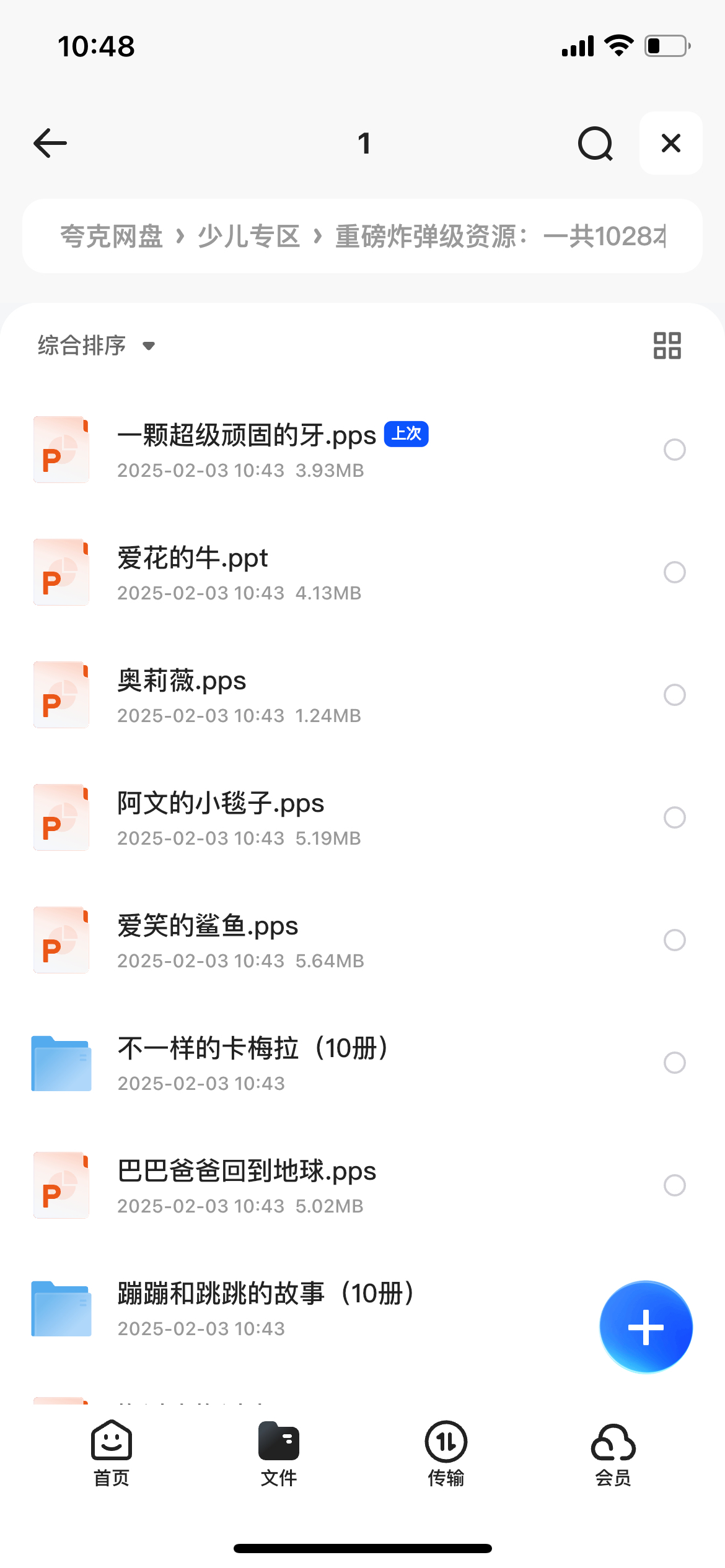Tap the blue plus floating button
Viewport: 725px width, 1568px height.
tap(646, 1327)
